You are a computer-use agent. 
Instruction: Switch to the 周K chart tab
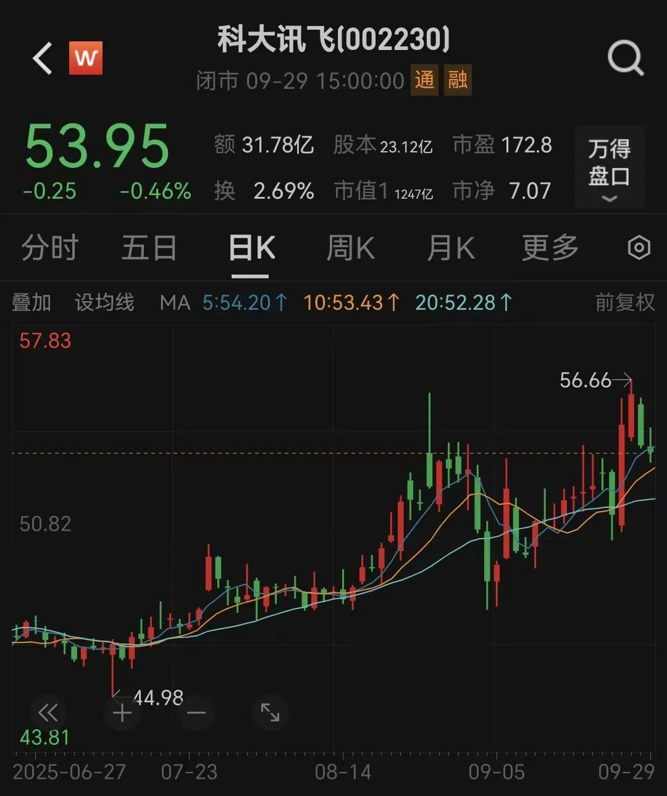[x=351, y=248]
